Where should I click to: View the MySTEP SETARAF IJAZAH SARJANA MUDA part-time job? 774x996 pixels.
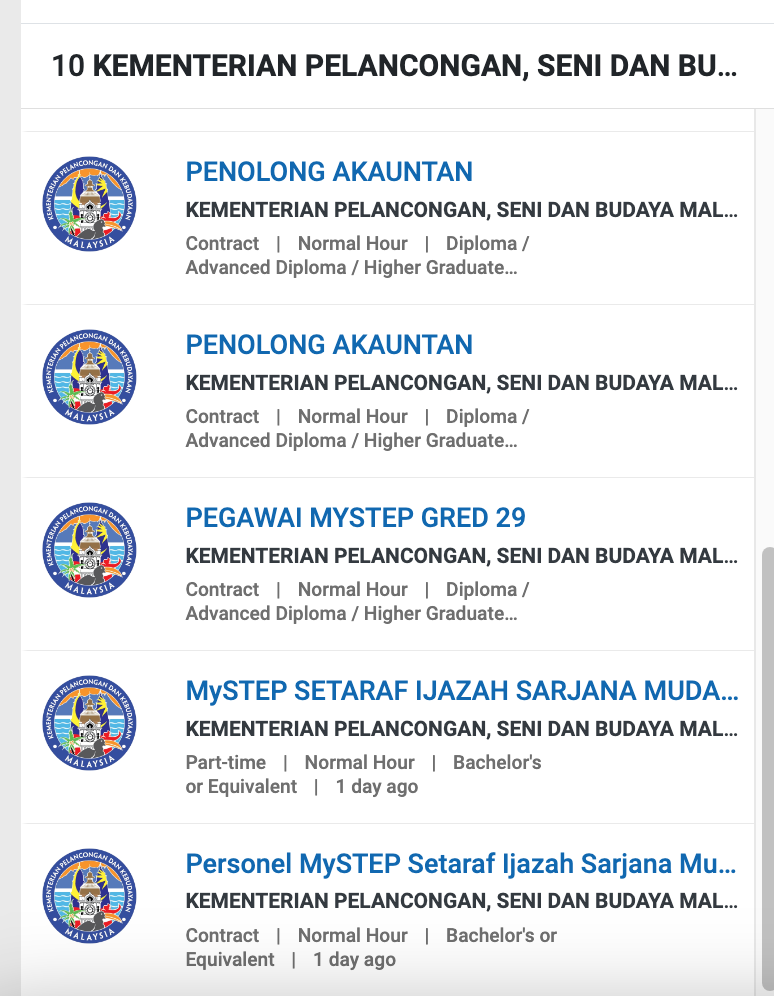click(461, 691)
